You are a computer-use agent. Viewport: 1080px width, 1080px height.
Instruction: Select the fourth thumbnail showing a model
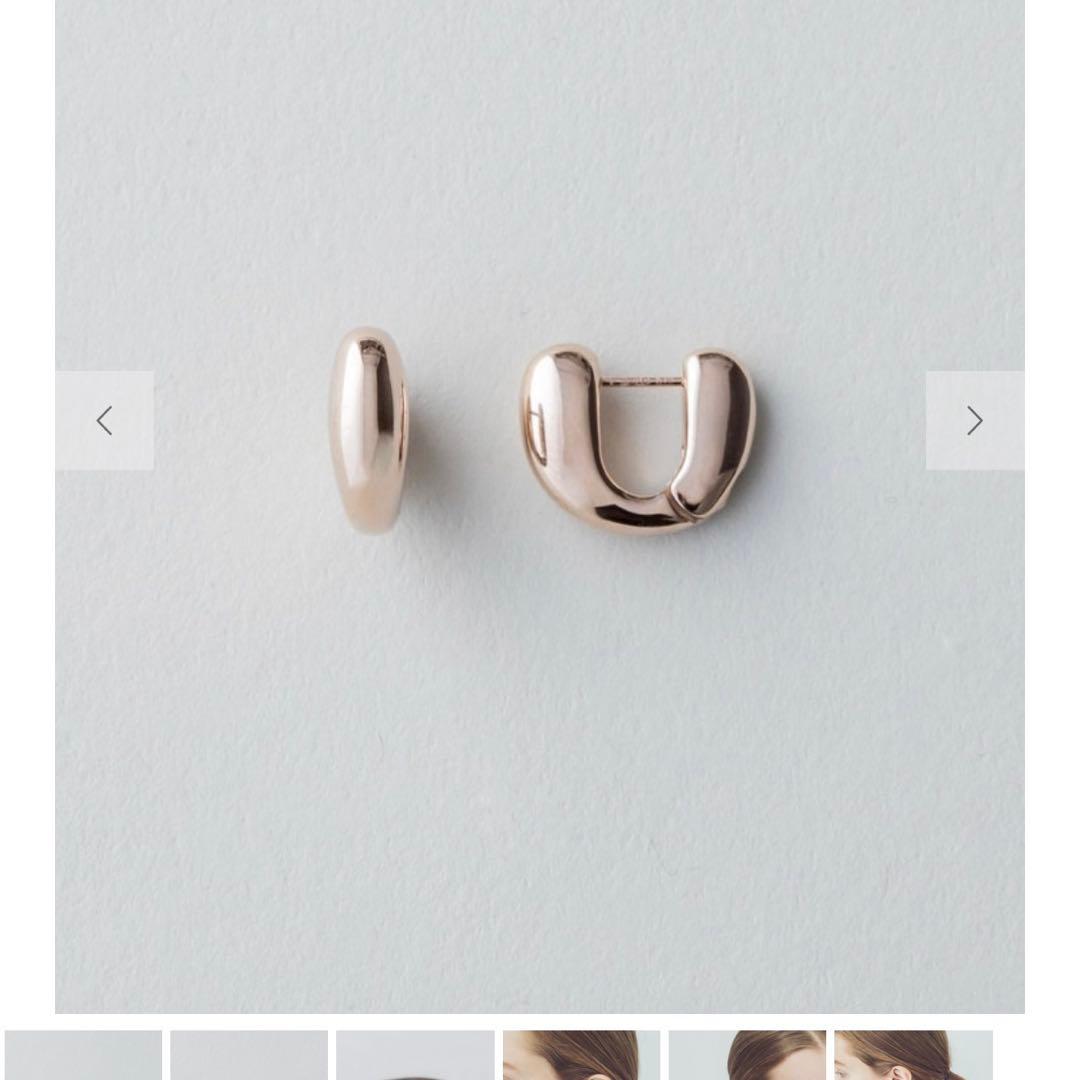(581, 1055)
